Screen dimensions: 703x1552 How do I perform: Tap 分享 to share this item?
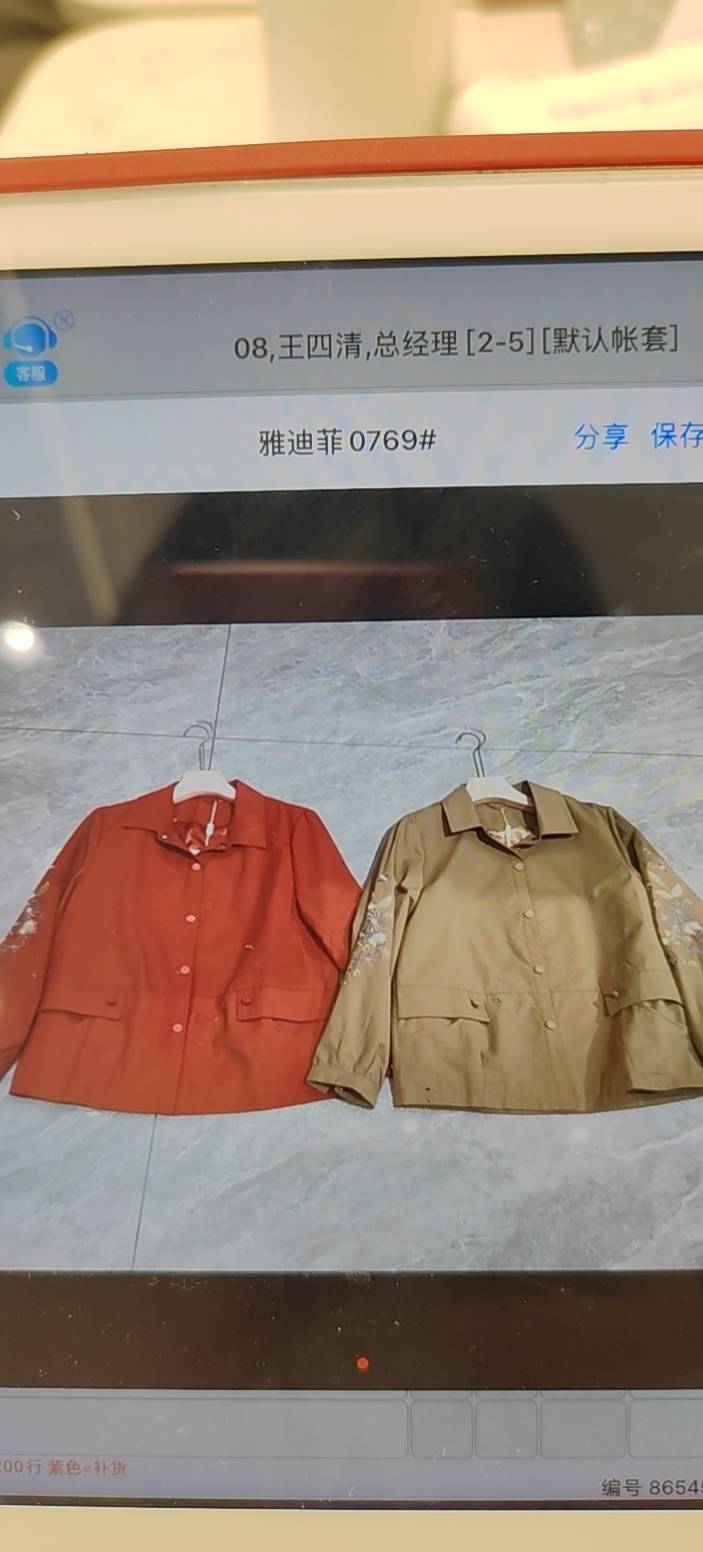(x=601, y=437)
